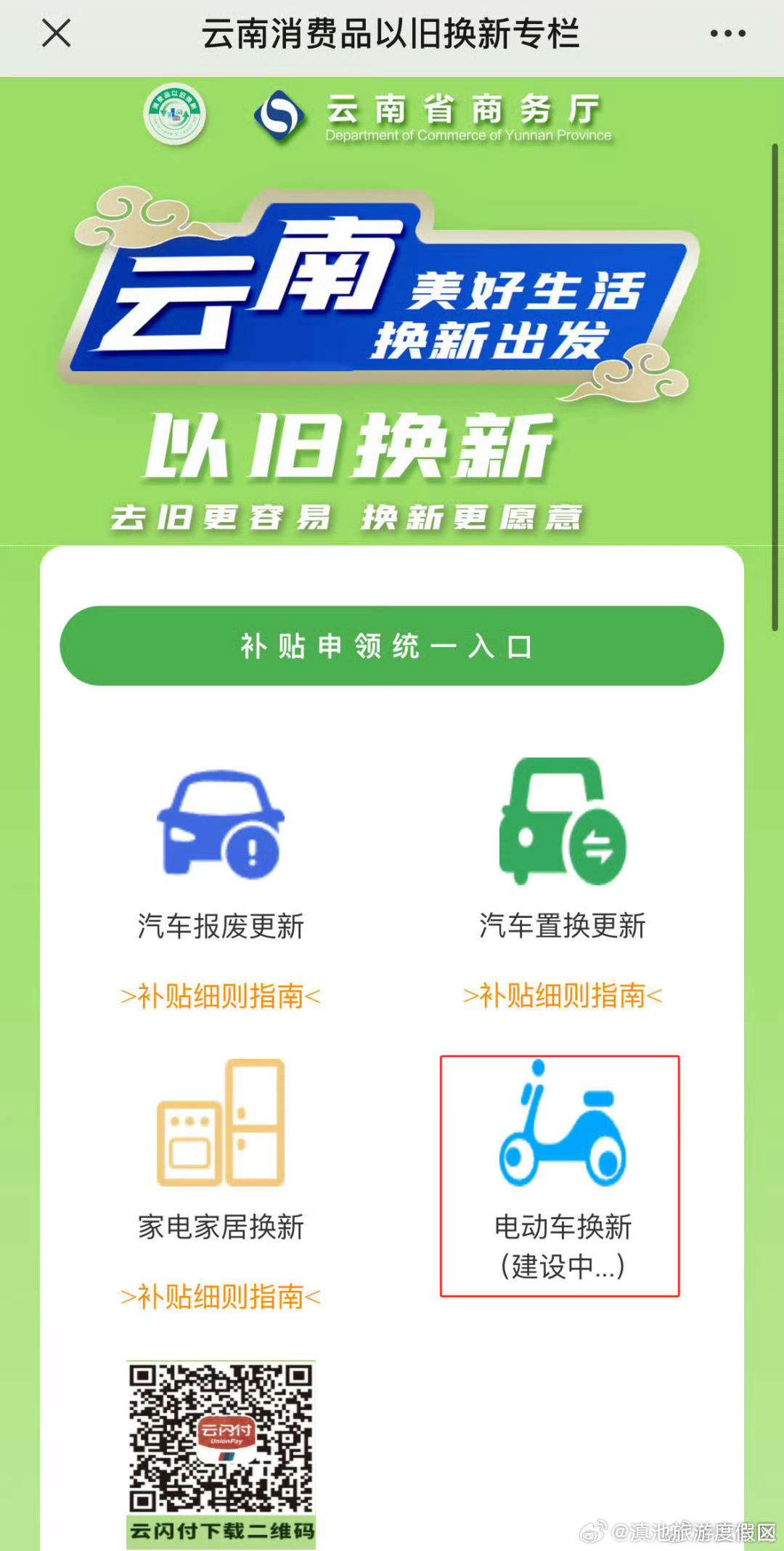
Task: Click 补贴细则指南 under 汽车报废更新
Action: click(219, 996)
